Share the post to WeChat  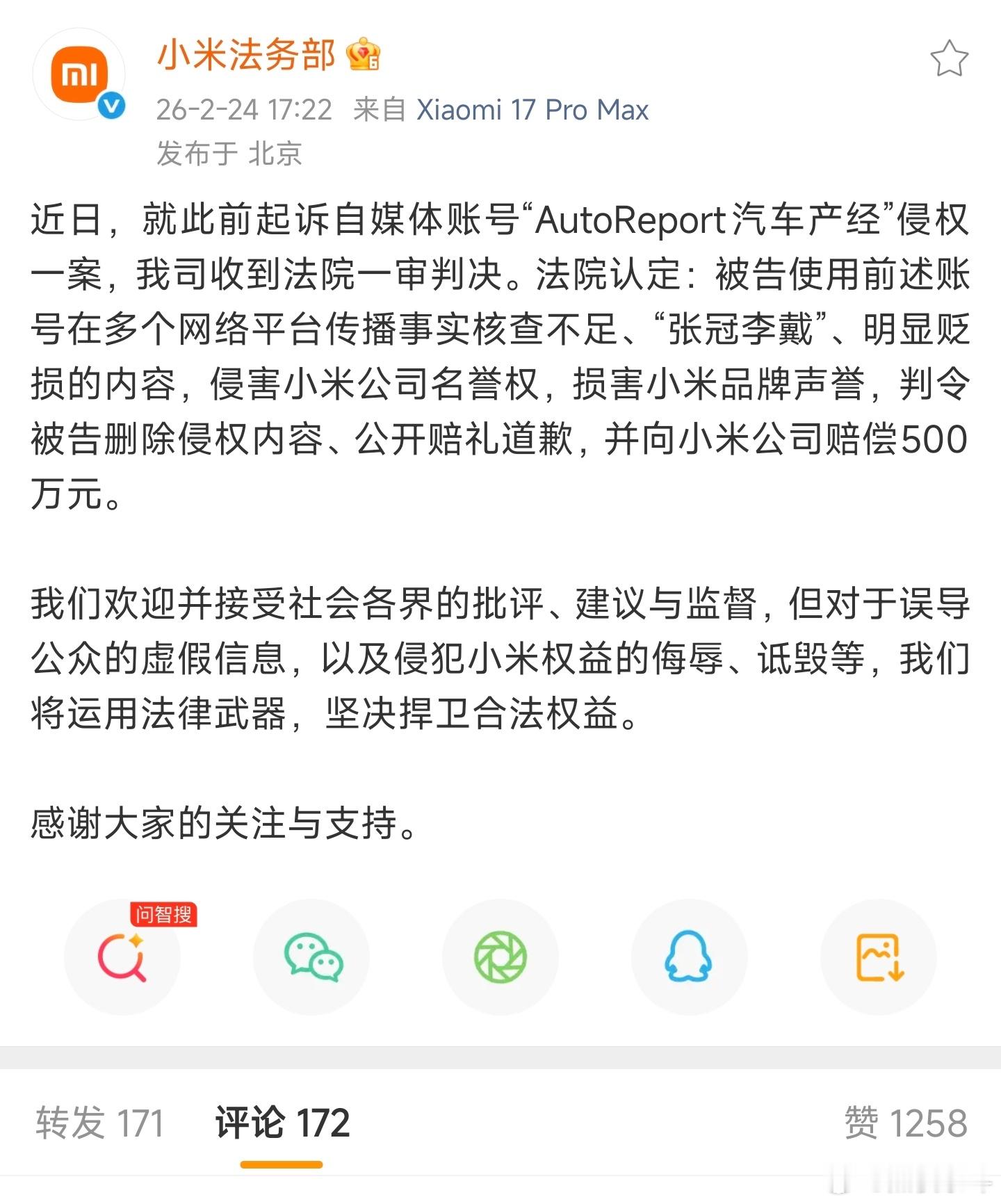click(311, 958)
